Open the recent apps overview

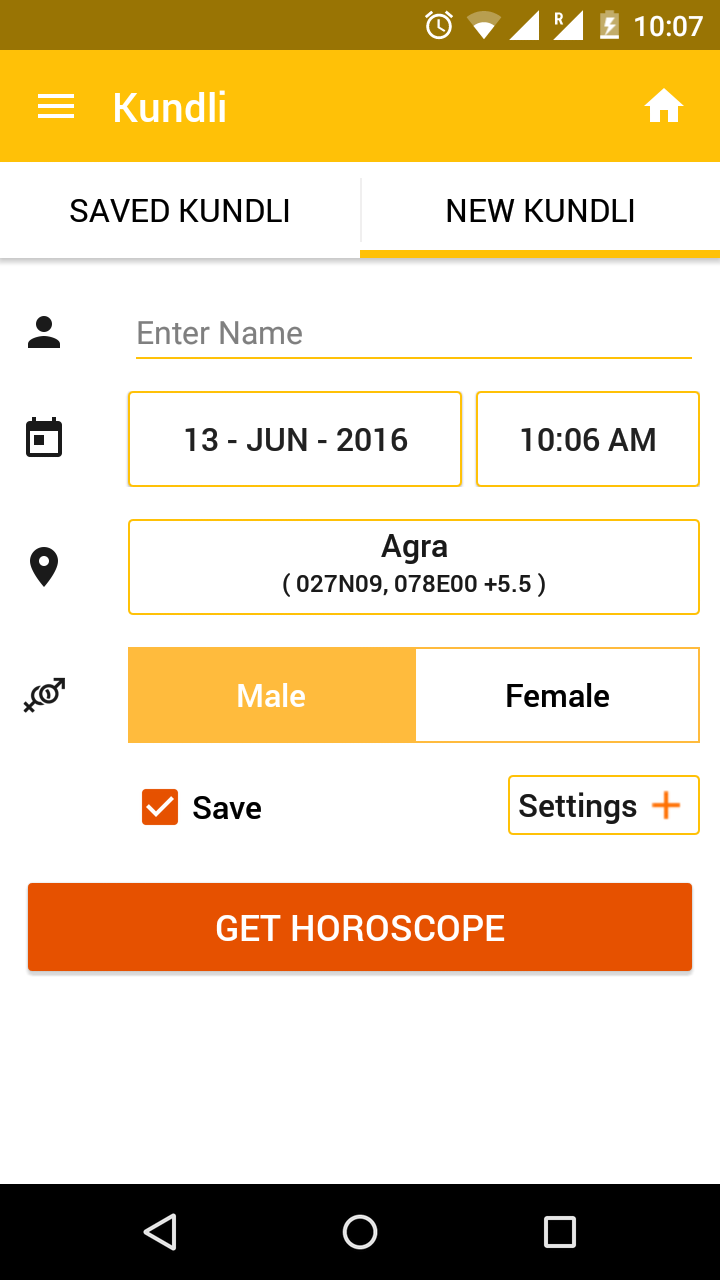tap(559, 1232)
